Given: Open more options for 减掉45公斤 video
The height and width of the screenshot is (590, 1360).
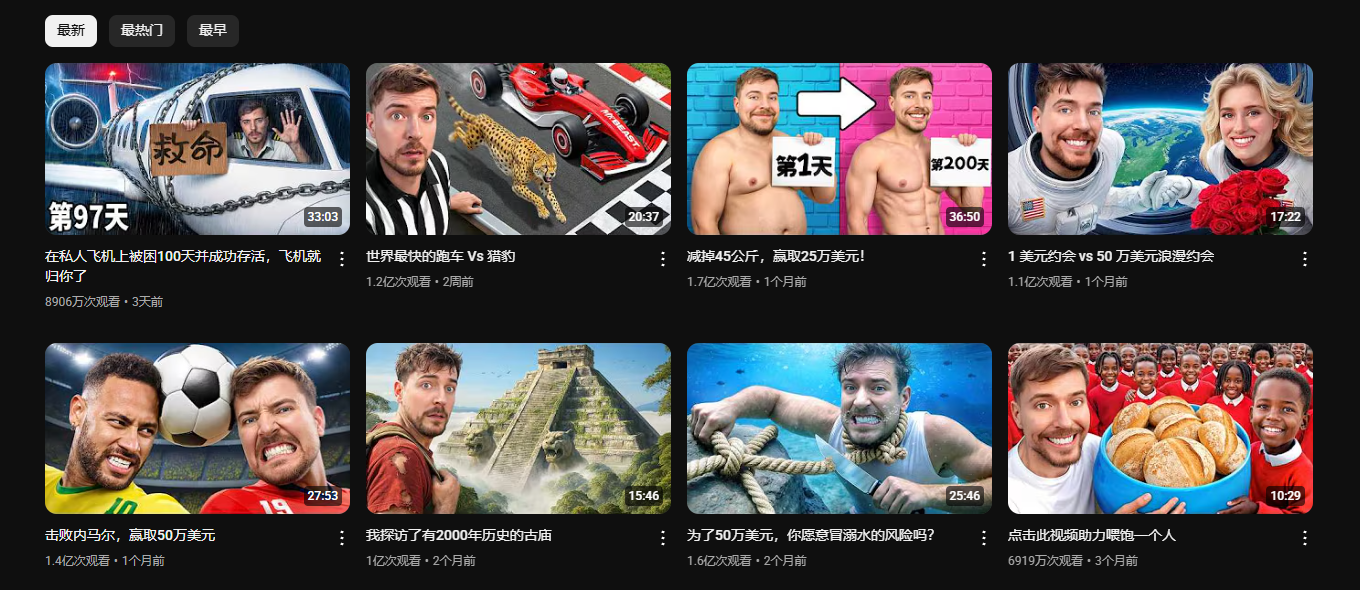Looking at the screenshot, I should tap(983, 259).
